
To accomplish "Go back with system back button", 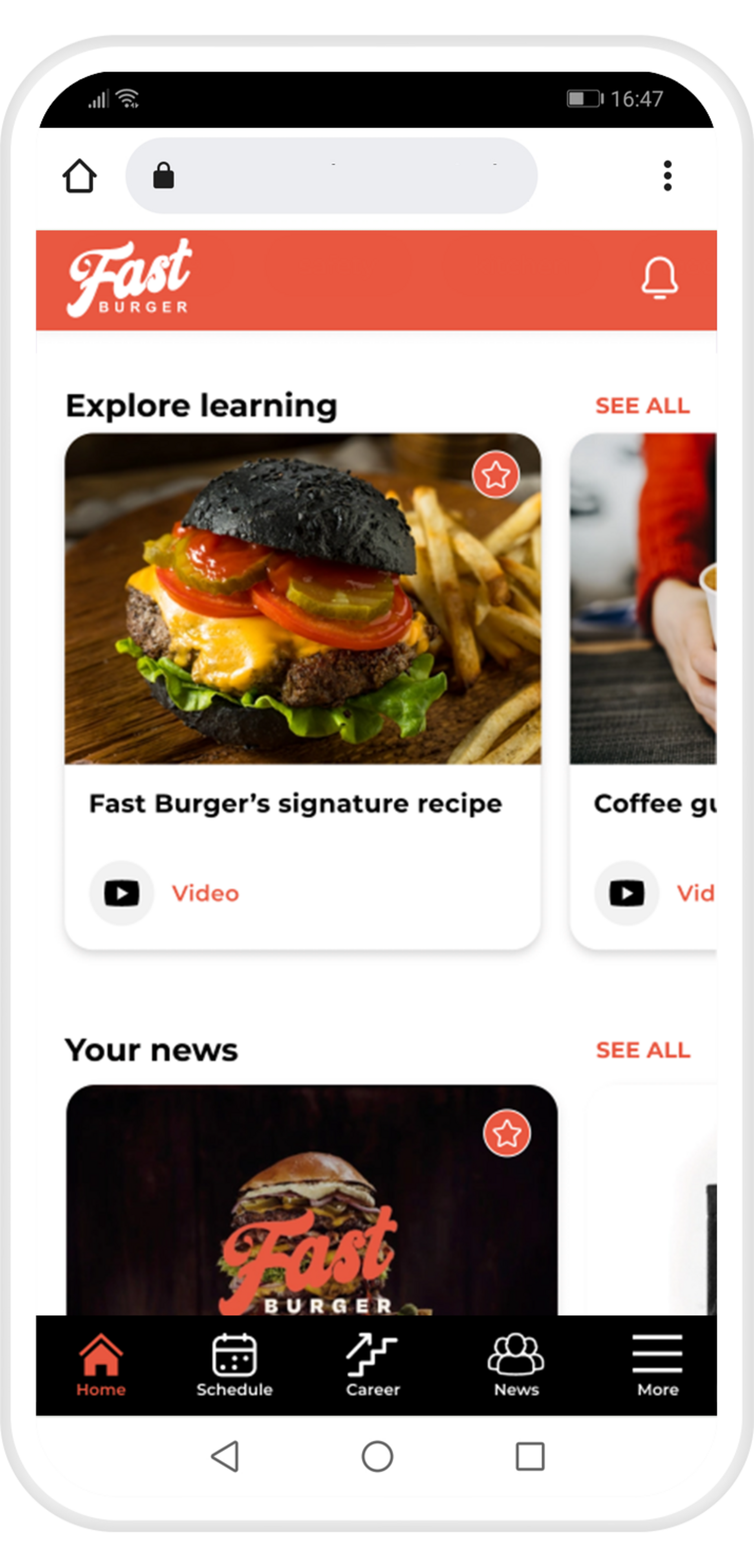I will tap(225, 1456).
